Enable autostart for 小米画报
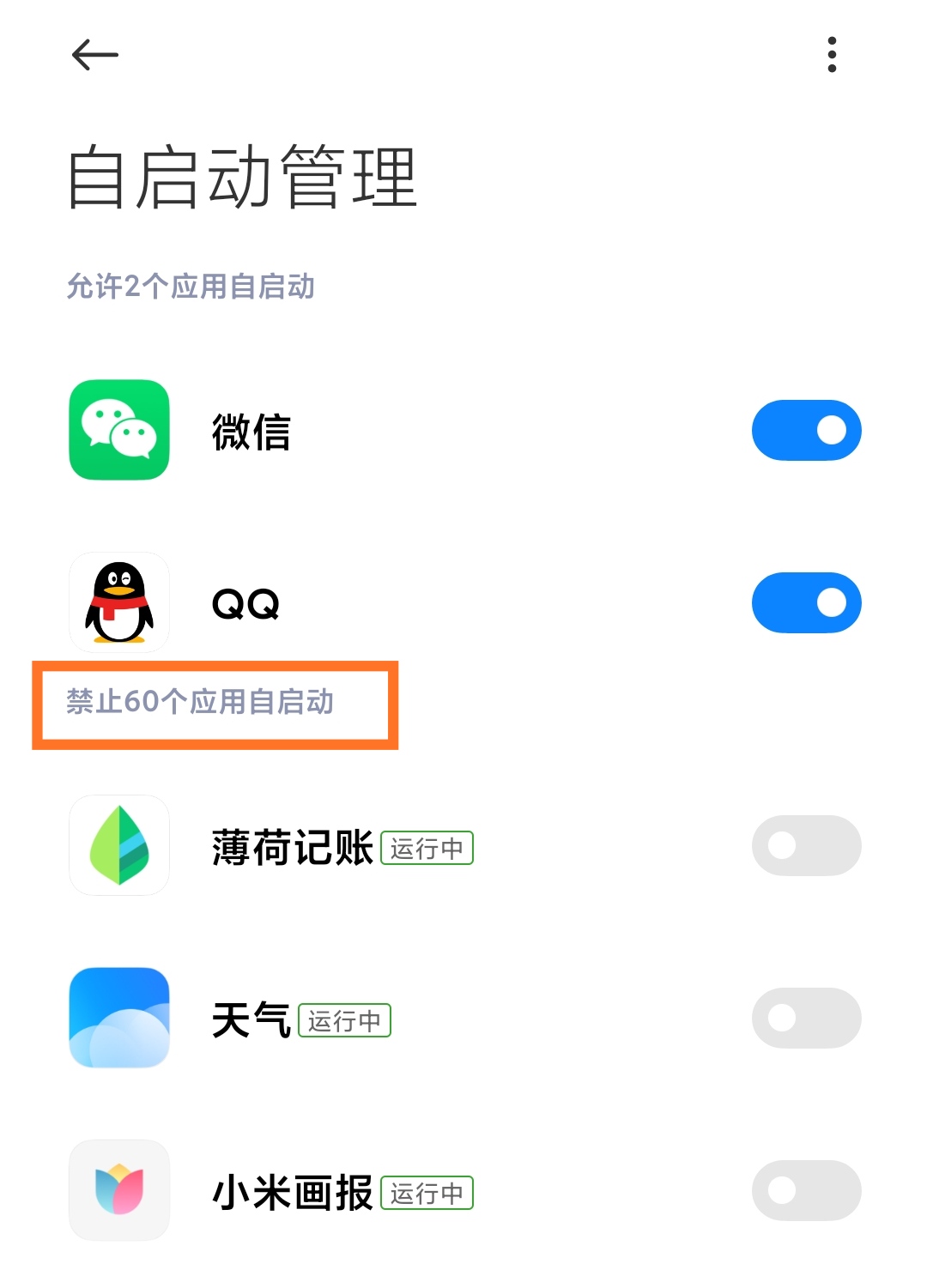Viewport: 927px width, 1288px height. [805, 1190]
